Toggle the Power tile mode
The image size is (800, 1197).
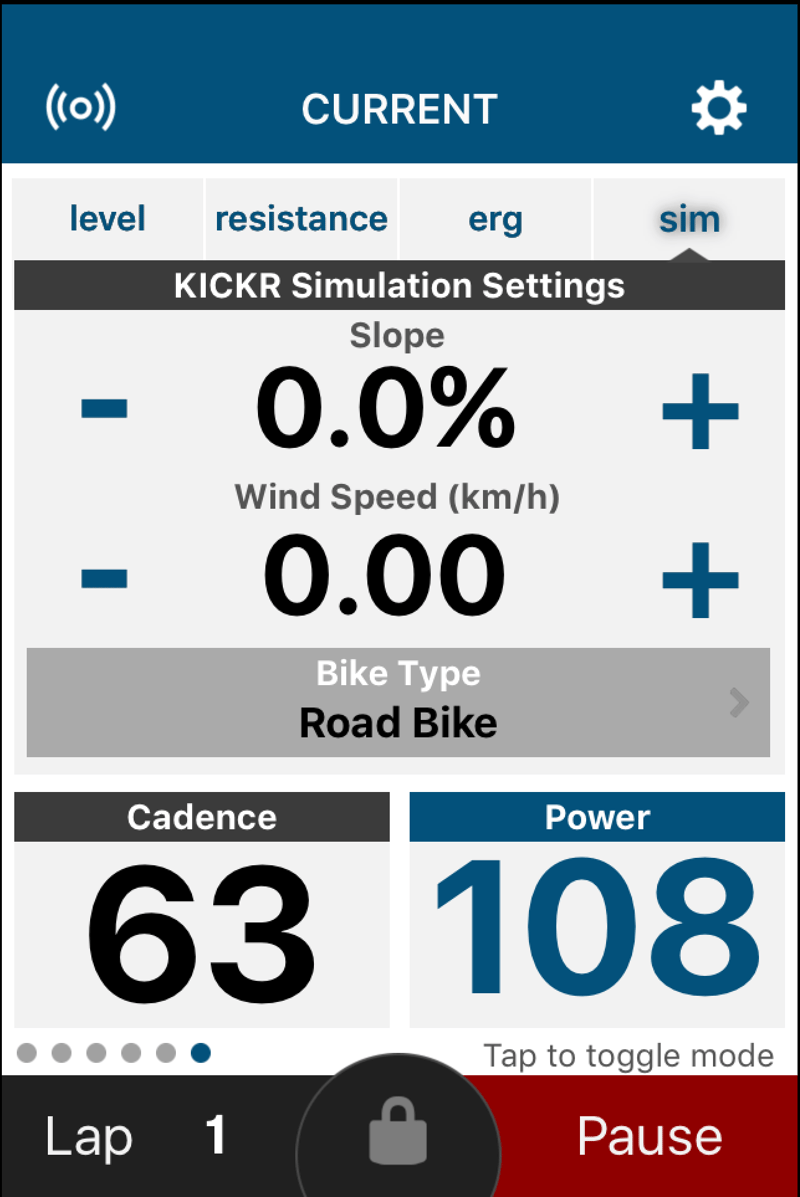click(597, 910)
